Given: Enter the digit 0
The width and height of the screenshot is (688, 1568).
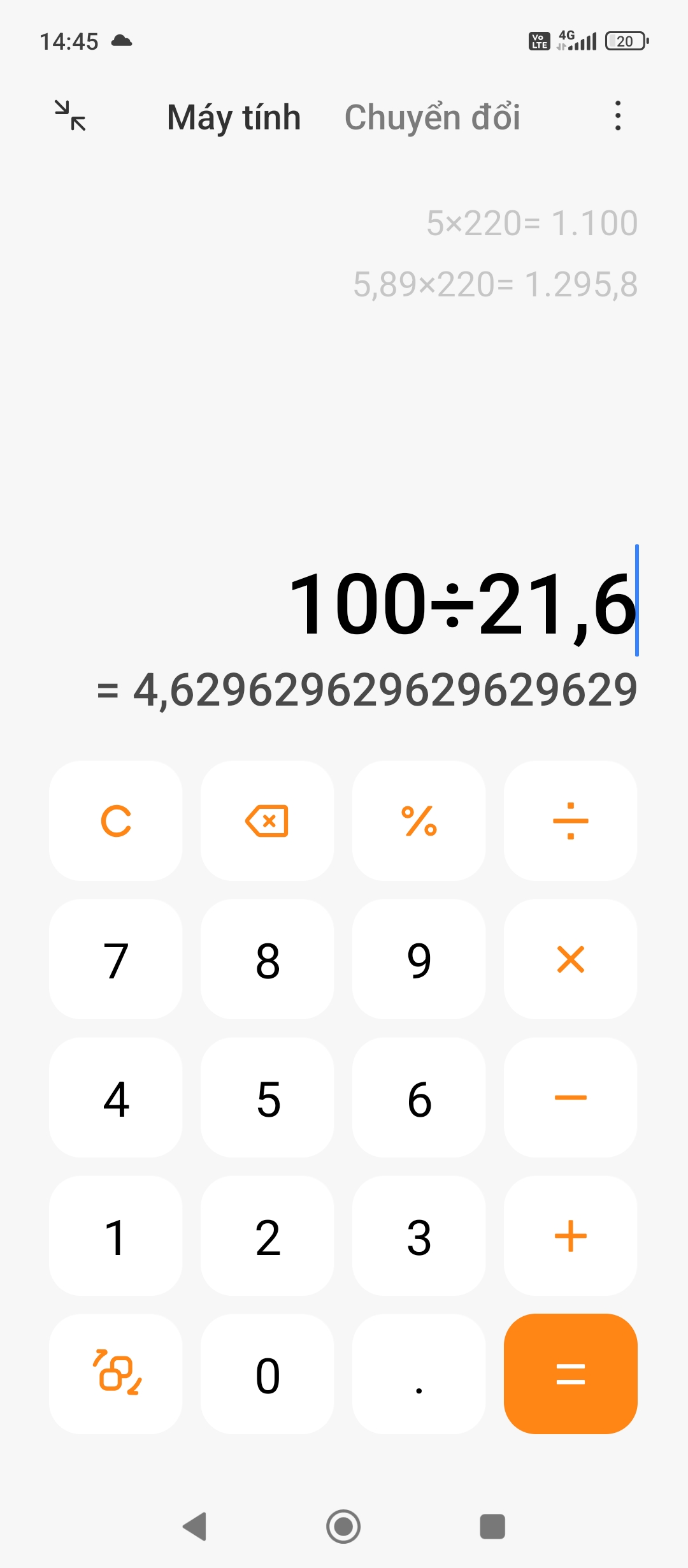Looking at the screenshot, I should [268, 1374].
